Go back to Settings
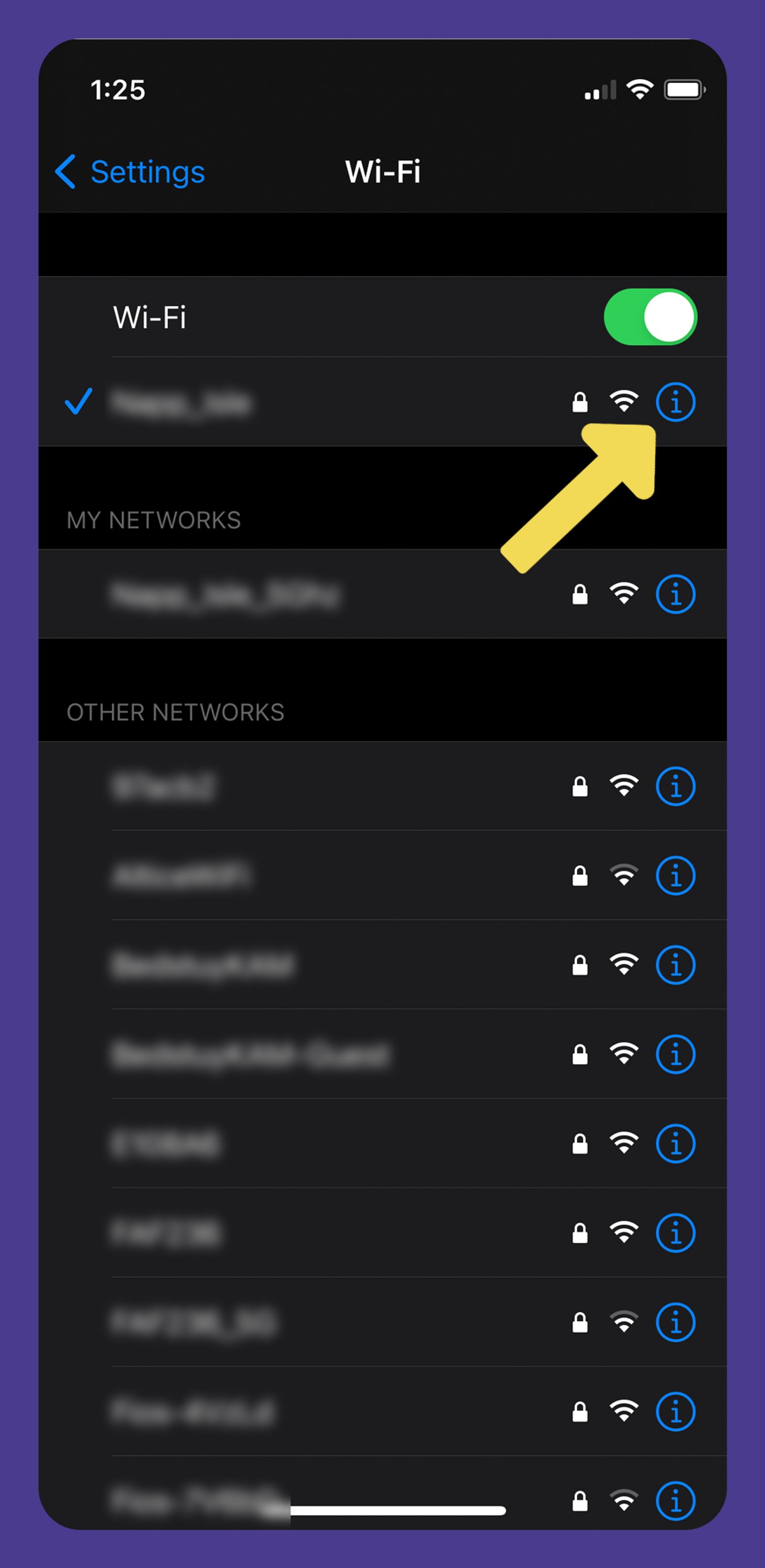 (x=130, y=172)
